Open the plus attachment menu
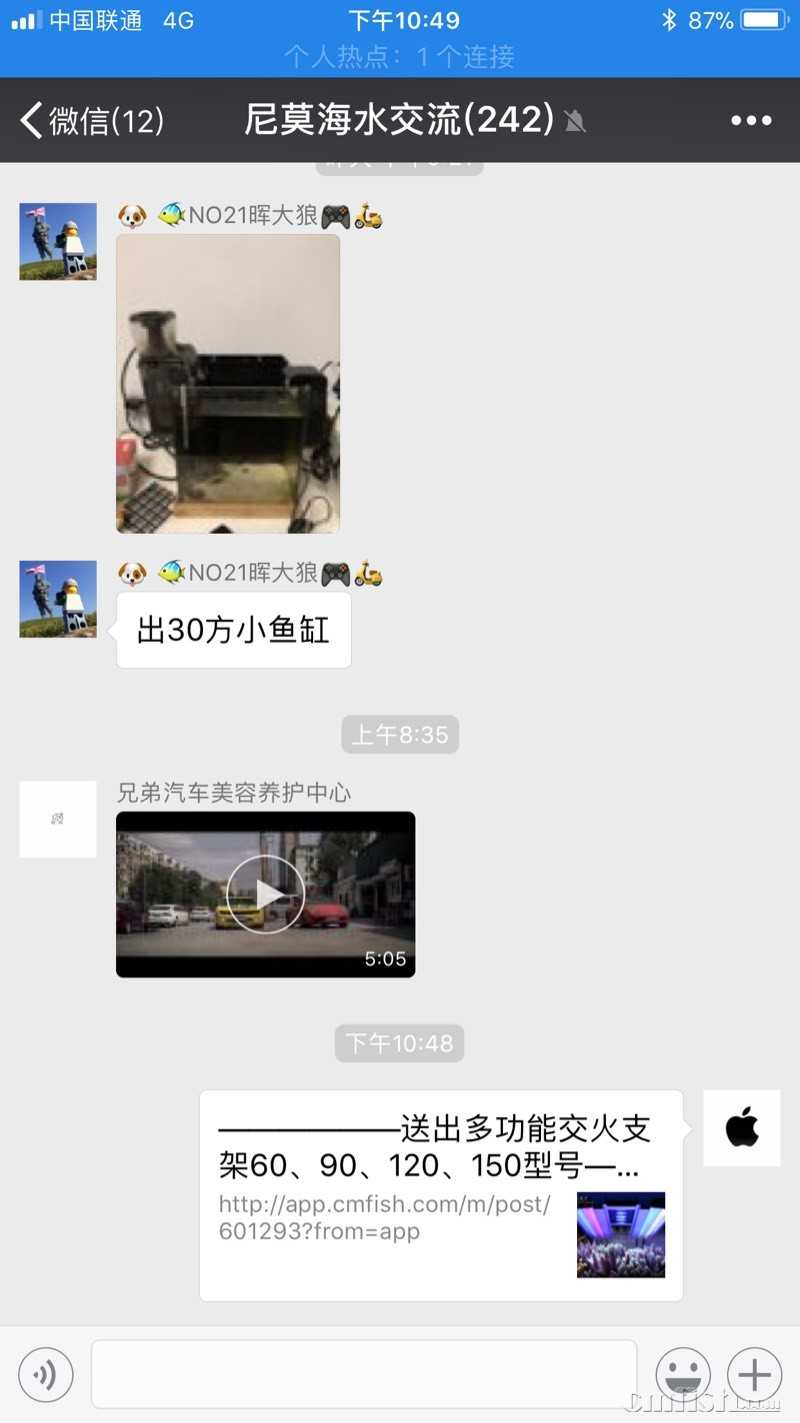 tap(754, 1375)
